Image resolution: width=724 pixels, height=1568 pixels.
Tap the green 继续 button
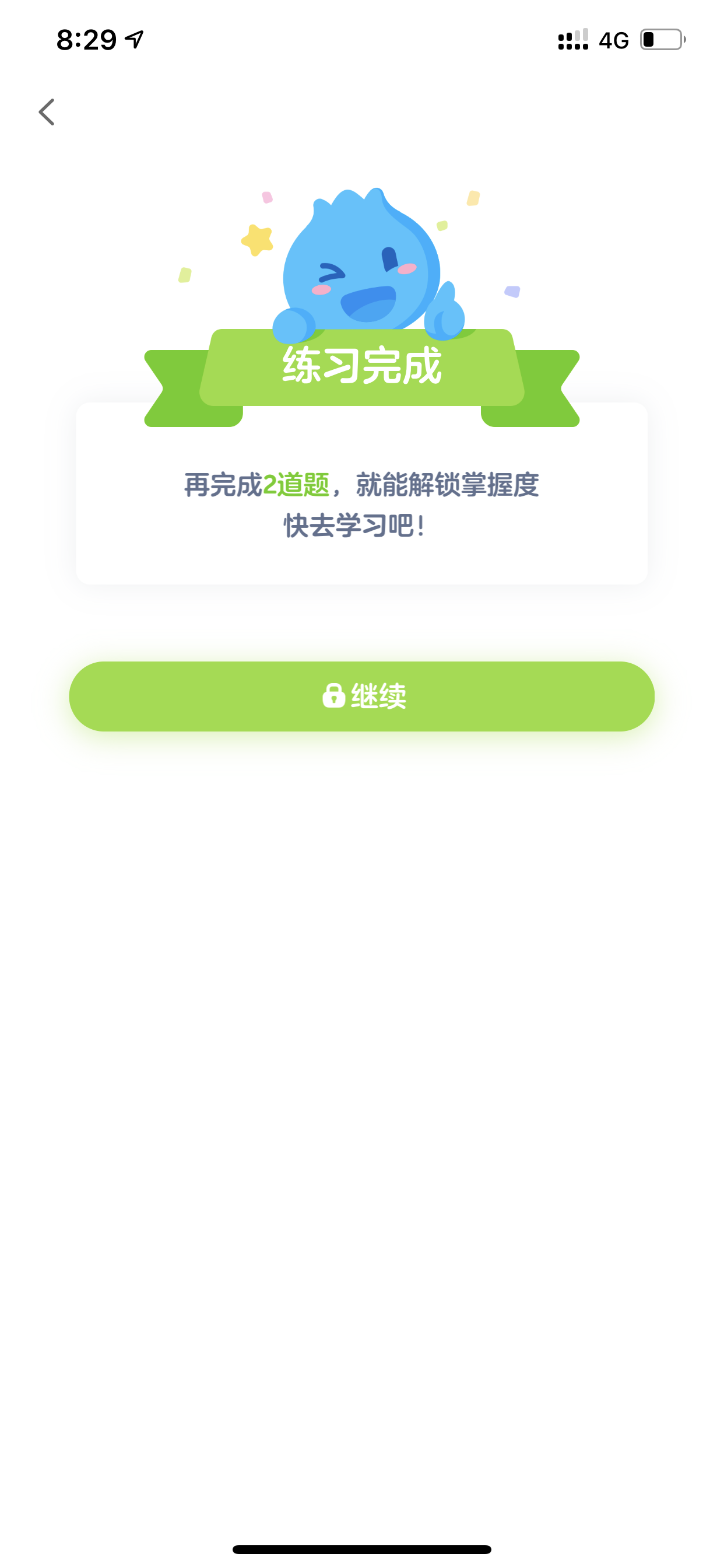[362, 696]
